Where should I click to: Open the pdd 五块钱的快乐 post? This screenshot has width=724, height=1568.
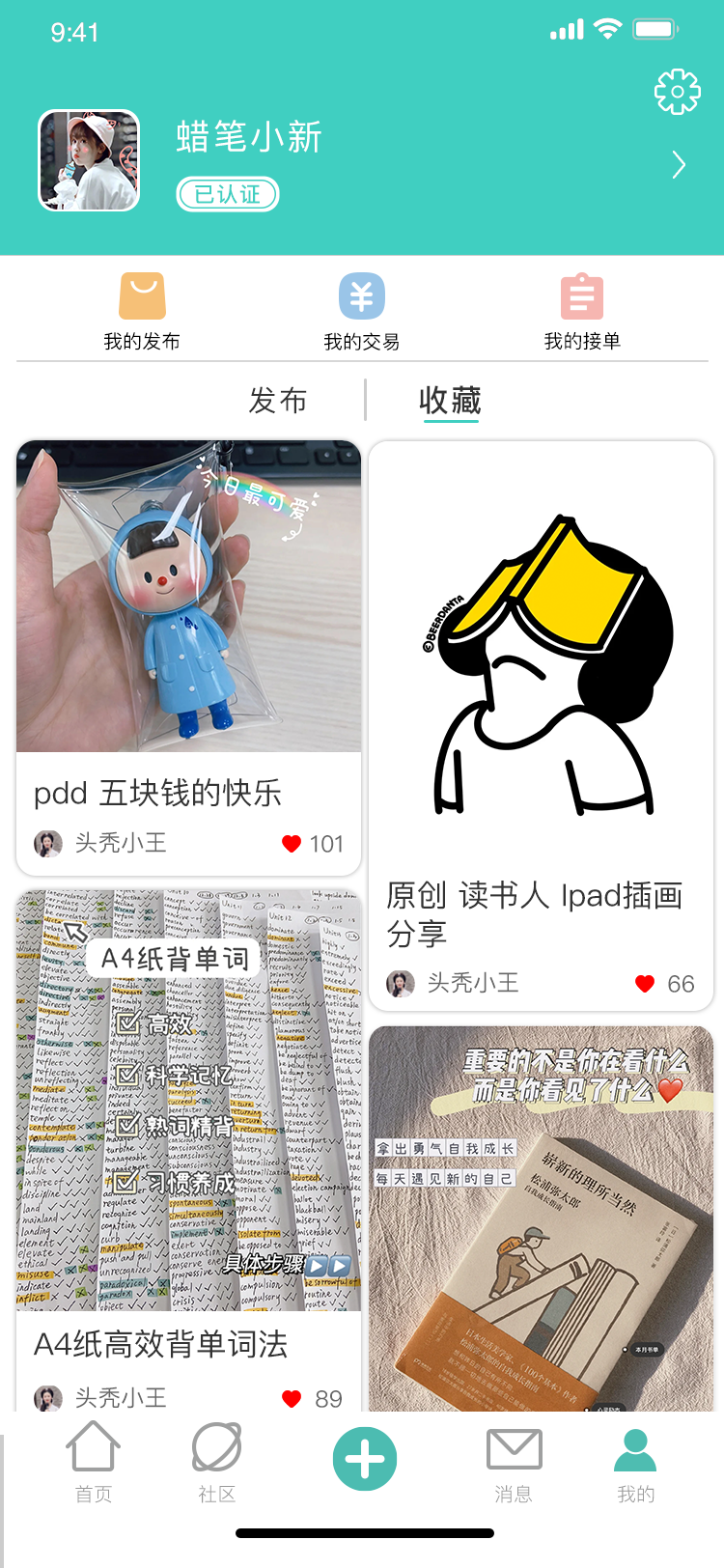coord(188,618)
